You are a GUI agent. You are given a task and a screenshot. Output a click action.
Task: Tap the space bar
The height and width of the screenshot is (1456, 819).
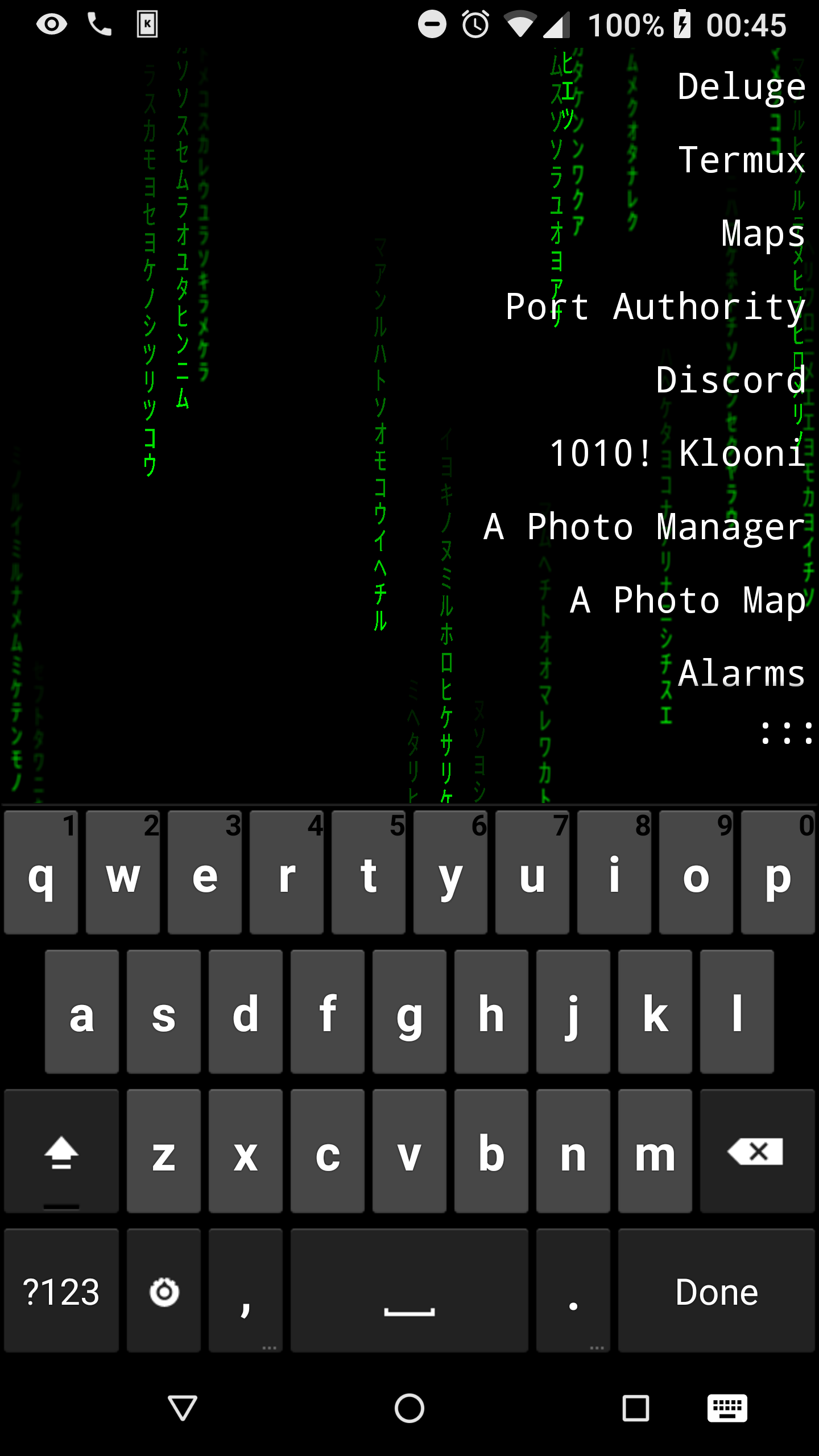coord(409,1291)
